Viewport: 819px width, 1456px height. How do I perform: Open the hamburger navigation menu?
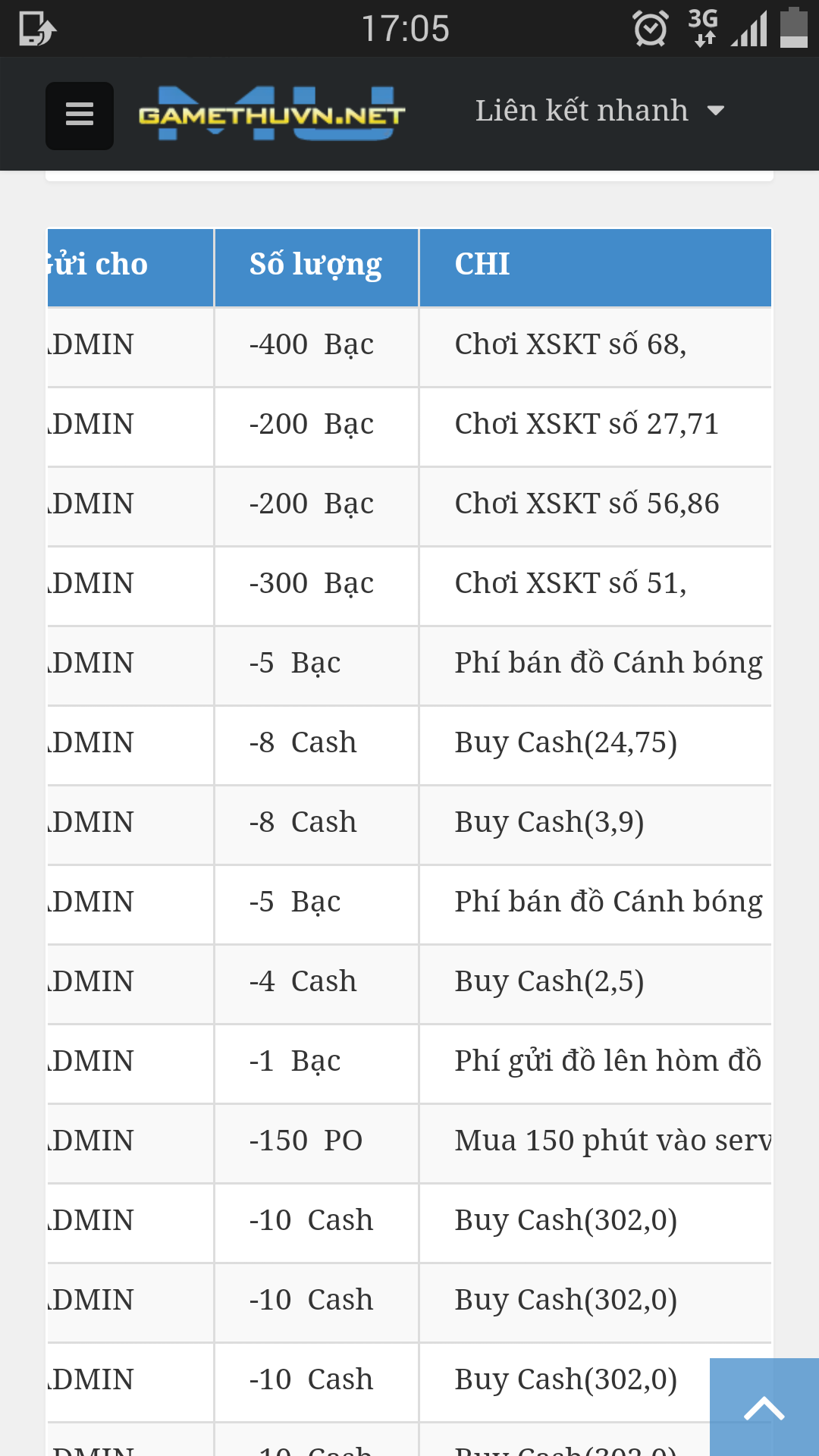[x=80, y=115]
